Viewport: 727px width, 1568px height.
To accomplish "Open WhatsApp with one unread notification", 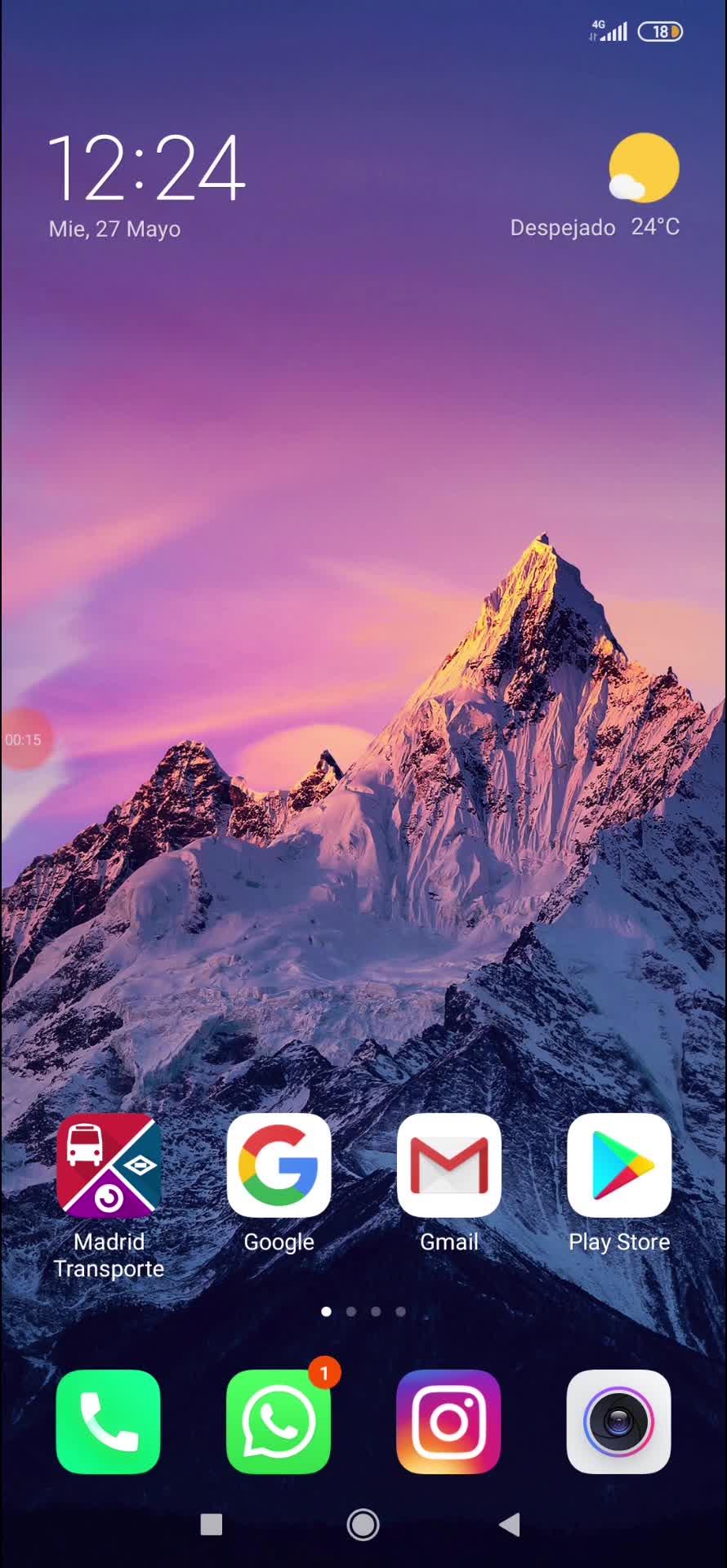I will 279,1422.
